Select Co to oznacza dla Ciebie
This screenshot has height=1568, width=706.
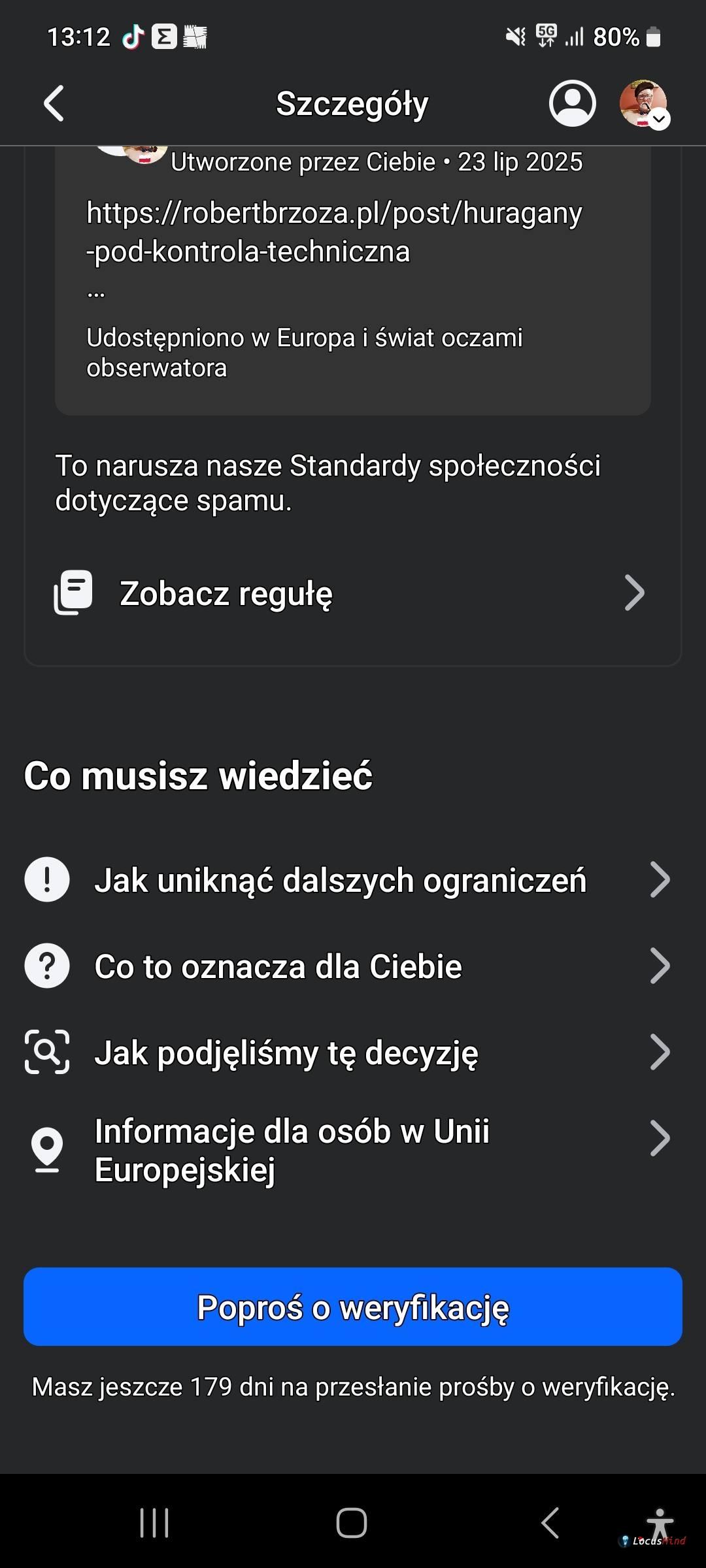(x=348, y=966)
